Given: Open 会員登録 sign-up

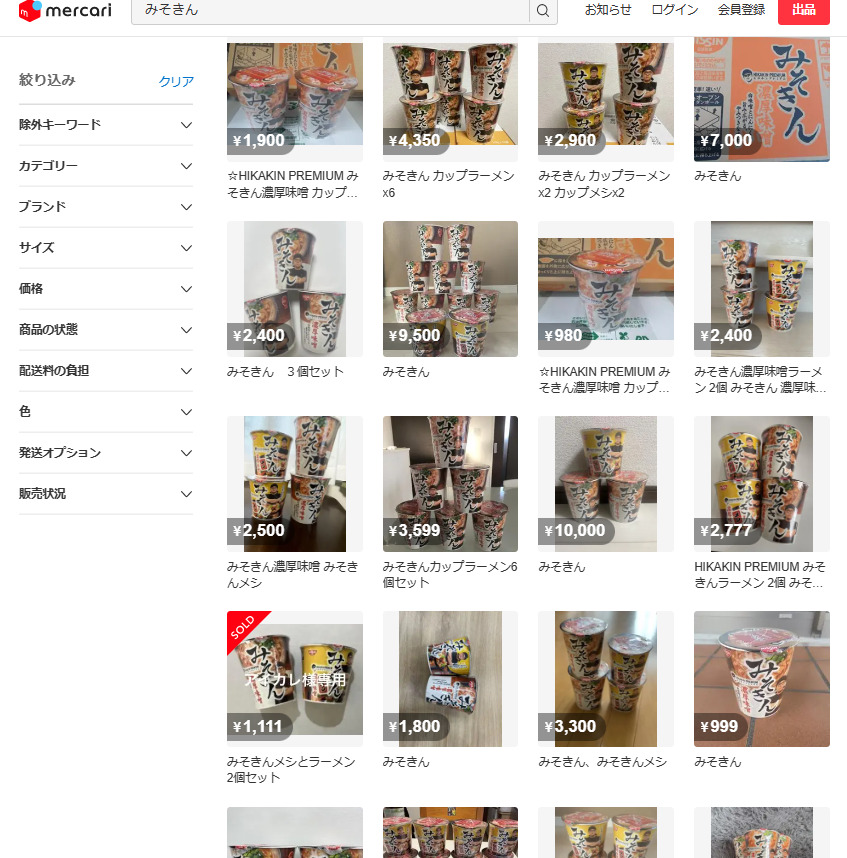Looking at the screenshot, I should point(741,10).
